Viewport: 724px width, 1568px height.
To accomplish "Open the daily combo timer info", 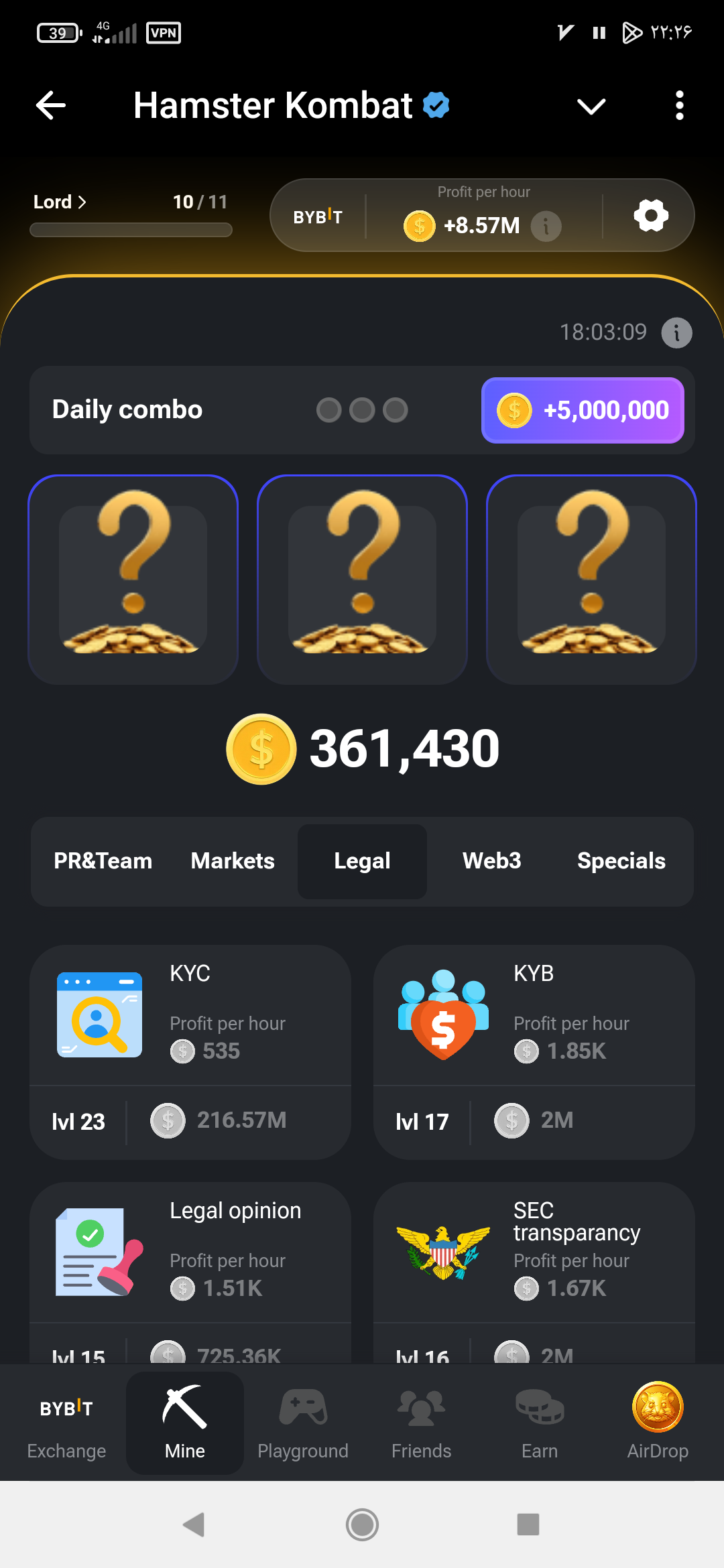I will click(x=676, y=332).
